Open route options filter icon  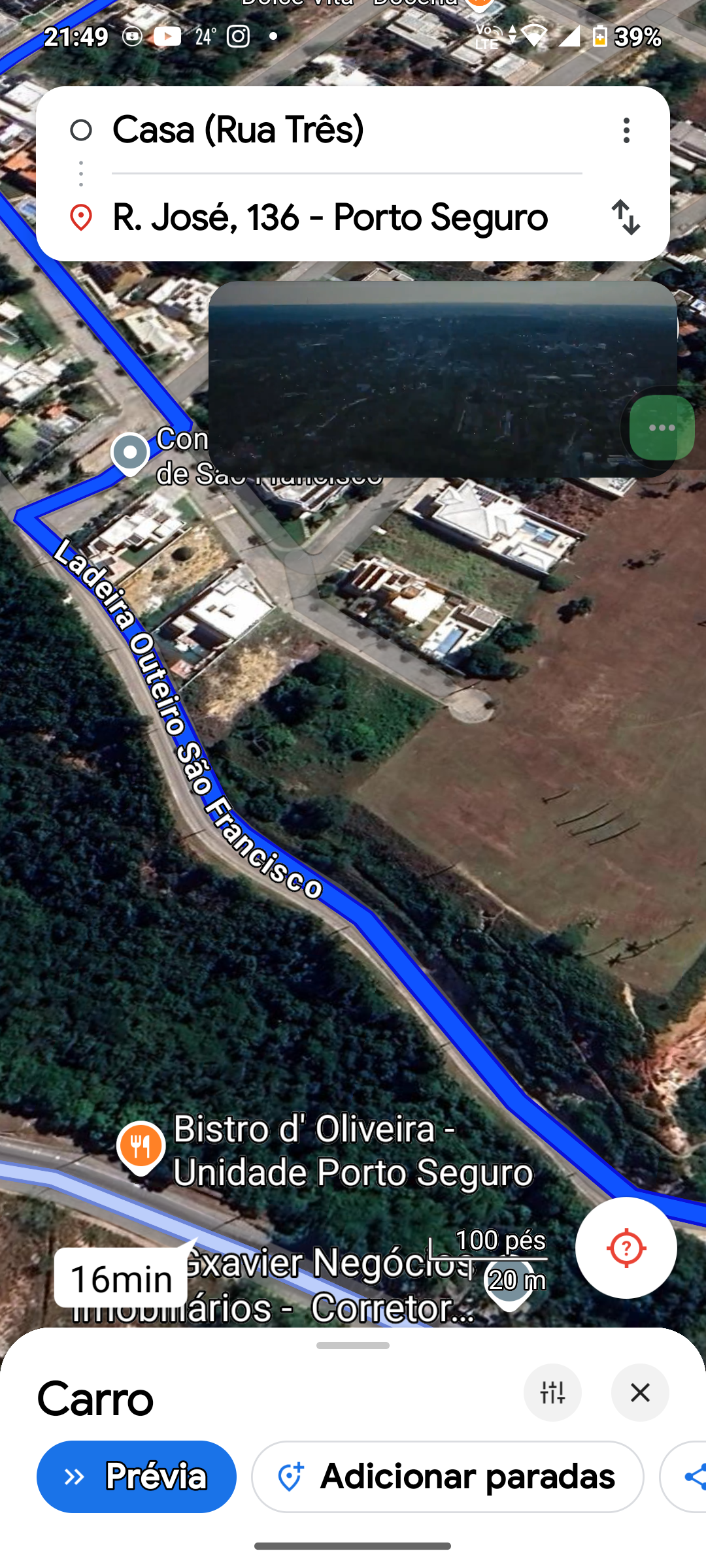tap(552, 1392)
